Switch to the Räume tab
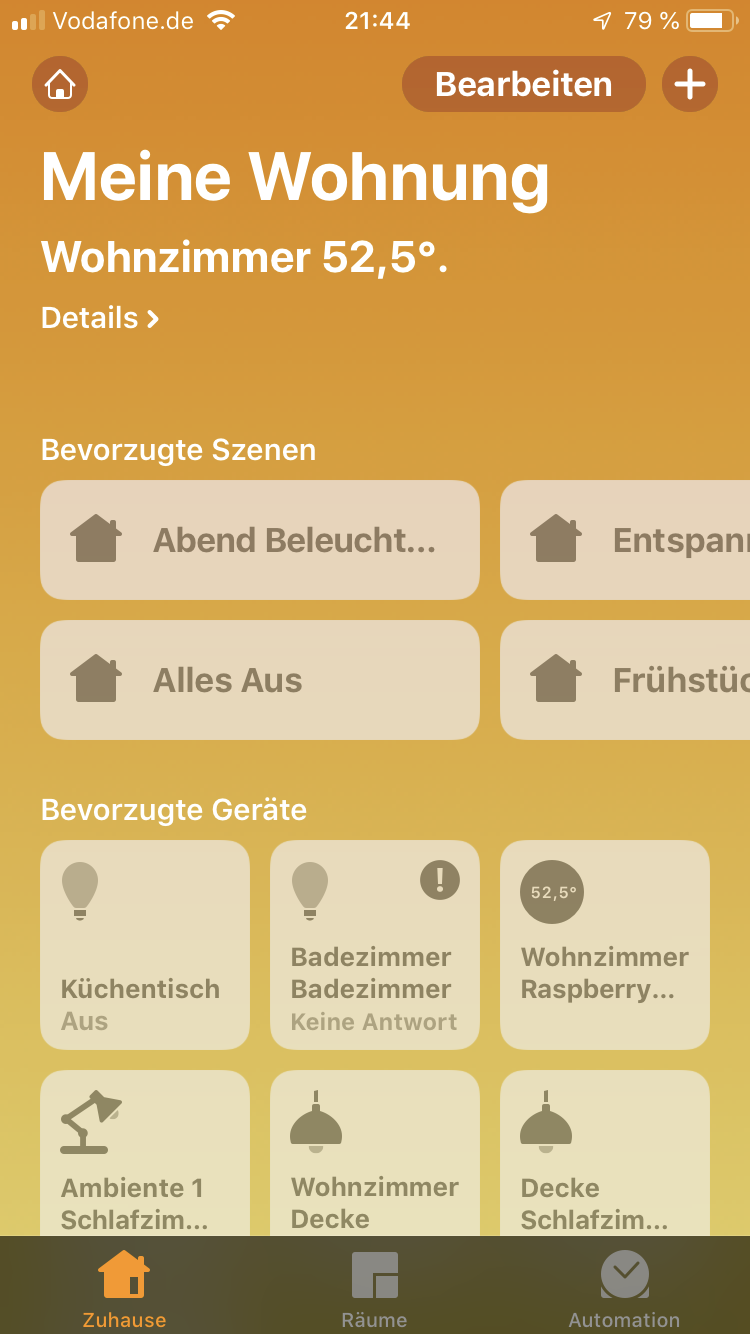This screenshot has width=750, height=1334. (x=375, y=1288)
